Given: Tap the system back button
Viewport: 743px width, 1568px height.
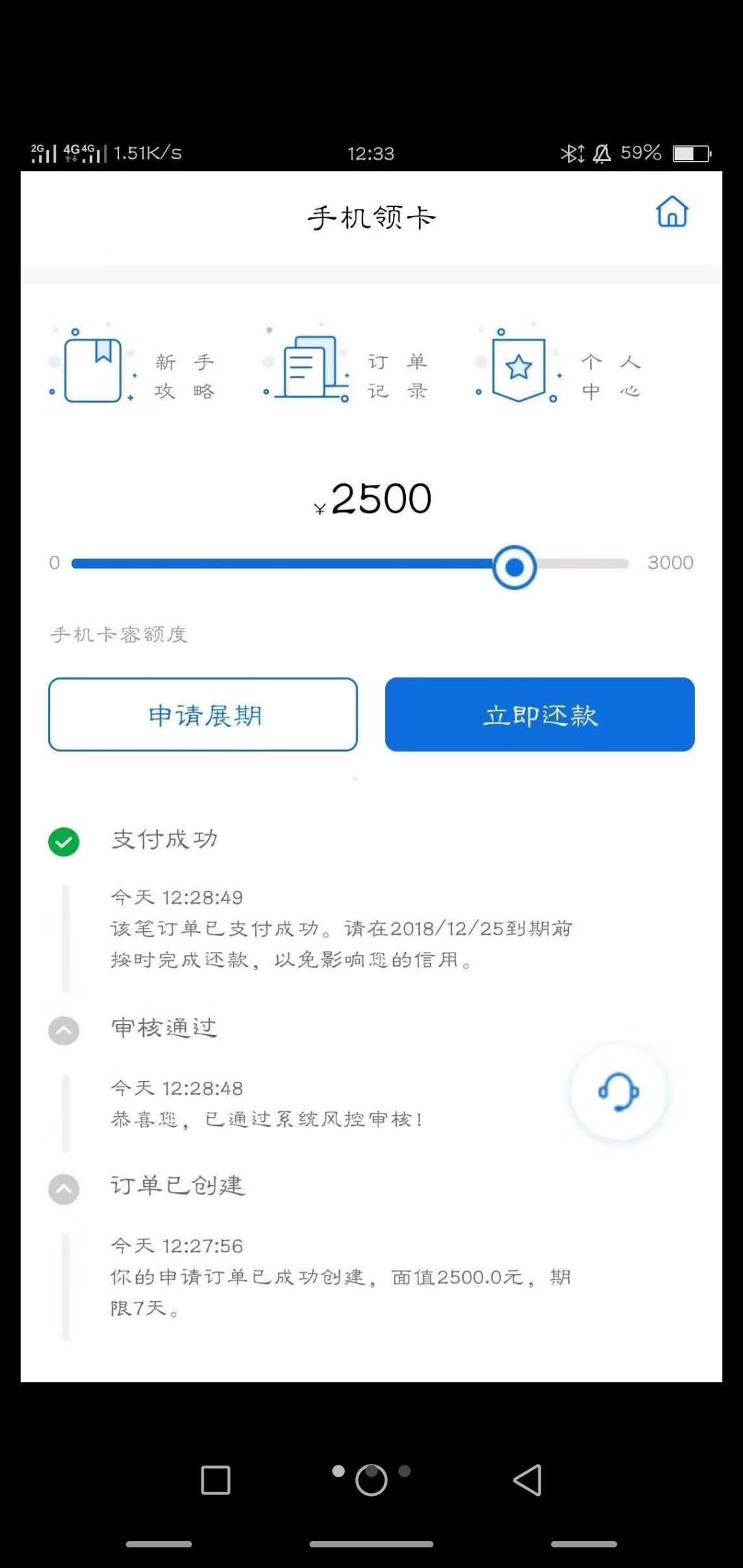Looking at the screenshot, I should (x=528, y=1480).
